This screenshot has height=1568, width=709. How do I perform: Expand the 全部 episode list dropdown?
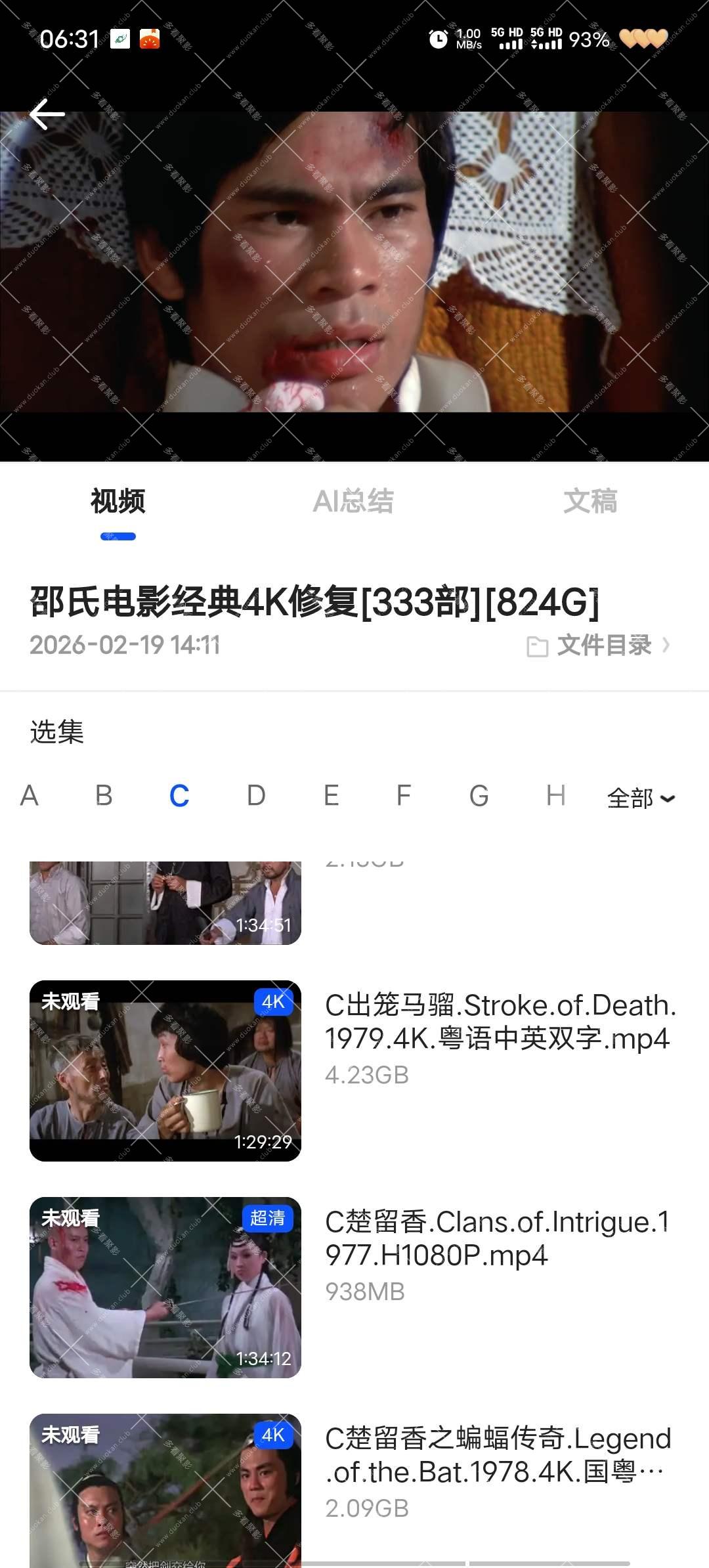[641, 798]
